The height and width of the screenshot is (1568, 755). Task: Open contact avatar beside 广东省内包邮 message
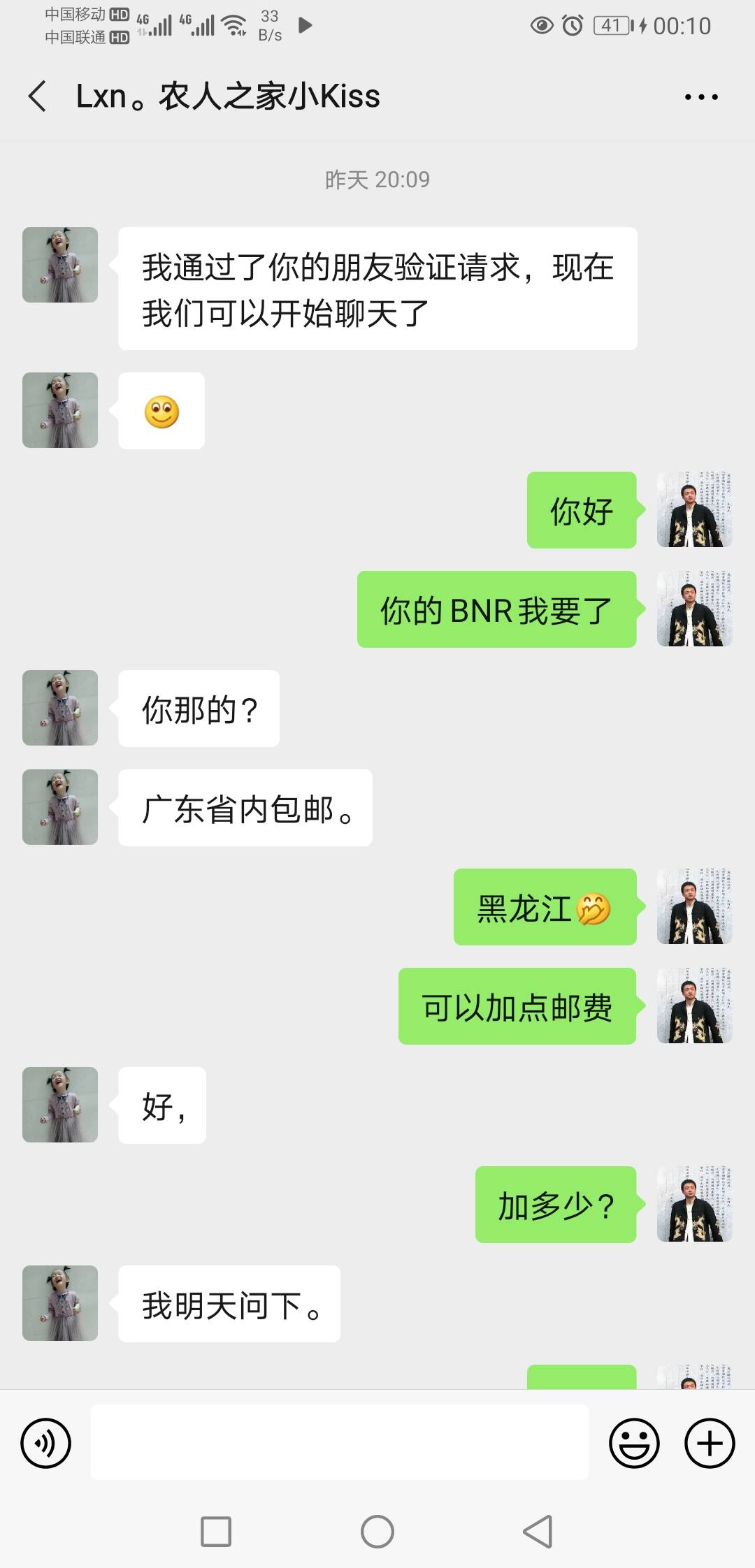[60, 807]
